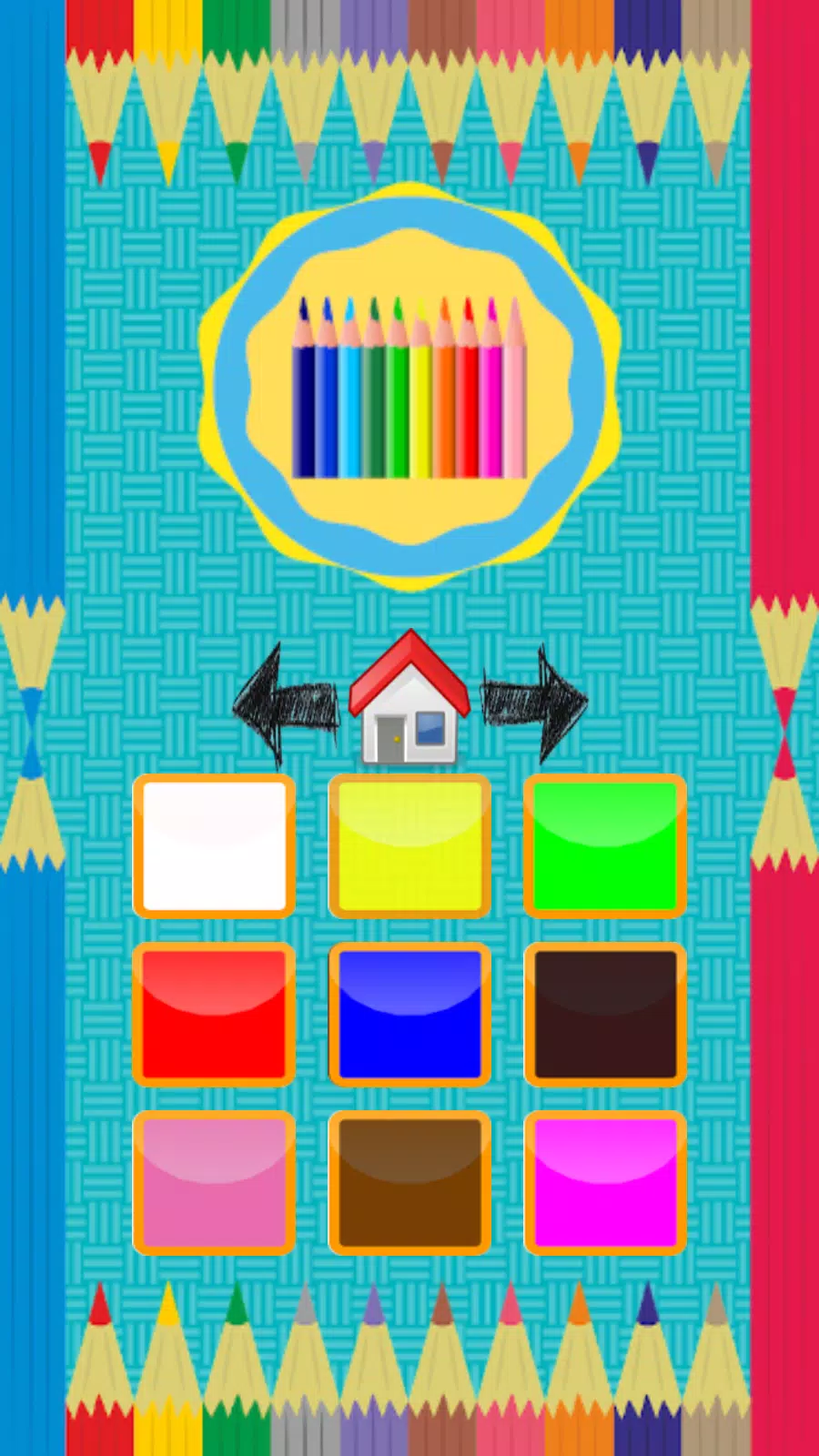The height and width of the screenshot is (1456, 819).
Task: Choose the brown color tile
Action: tap(409, 1183)
